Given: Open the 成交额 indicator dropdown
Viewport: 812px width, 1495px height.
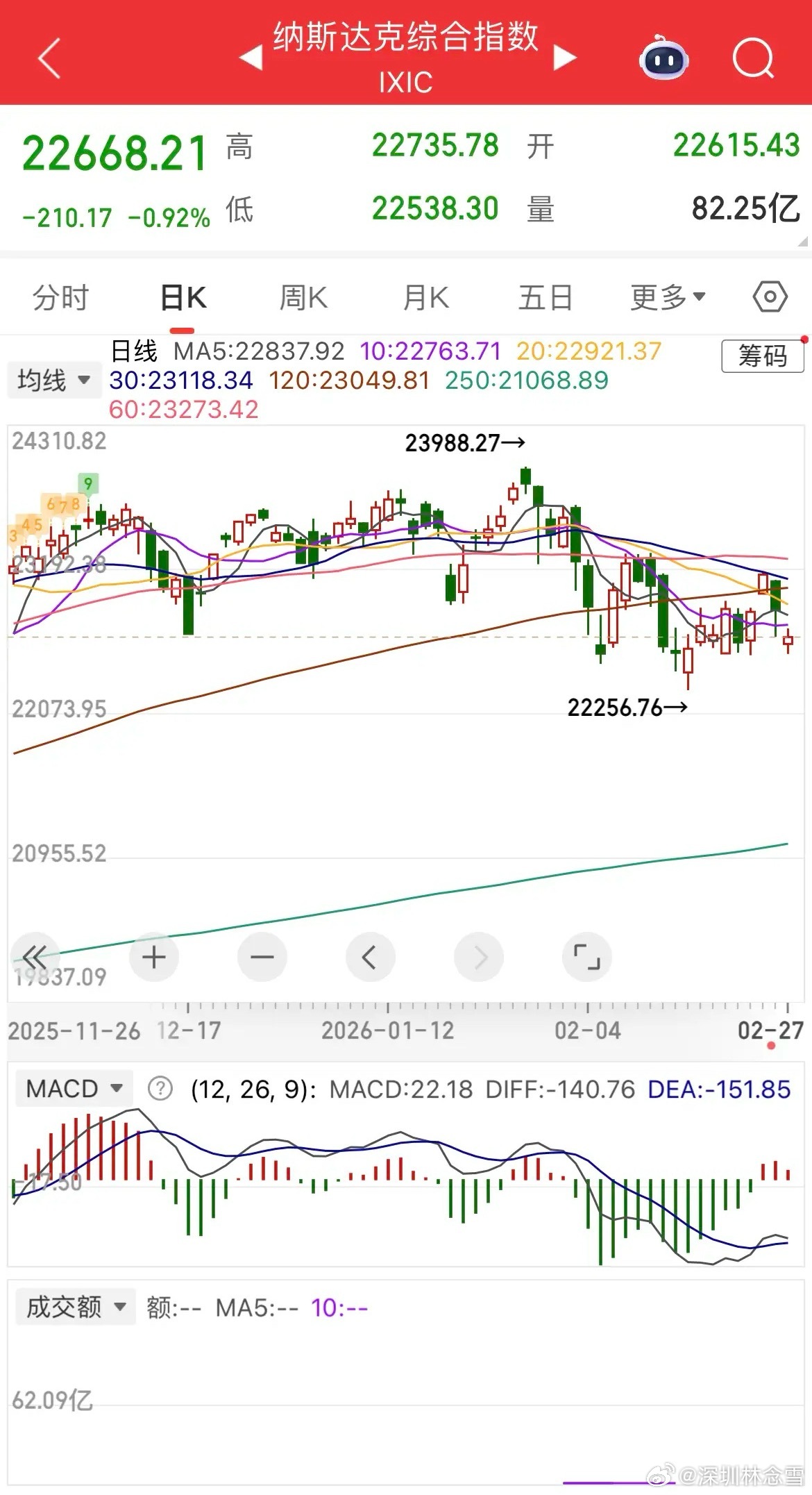Looking at the screenshot, I should (x=76, y=1308).
